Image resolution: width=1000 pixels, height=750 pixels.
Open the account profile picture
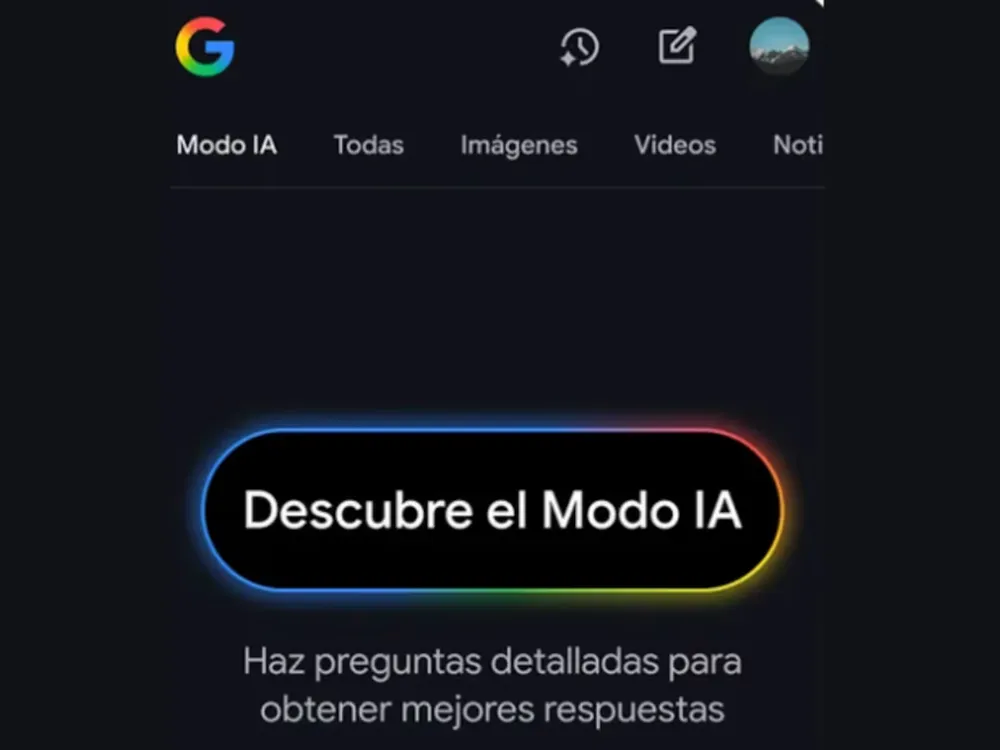point(779,46)
